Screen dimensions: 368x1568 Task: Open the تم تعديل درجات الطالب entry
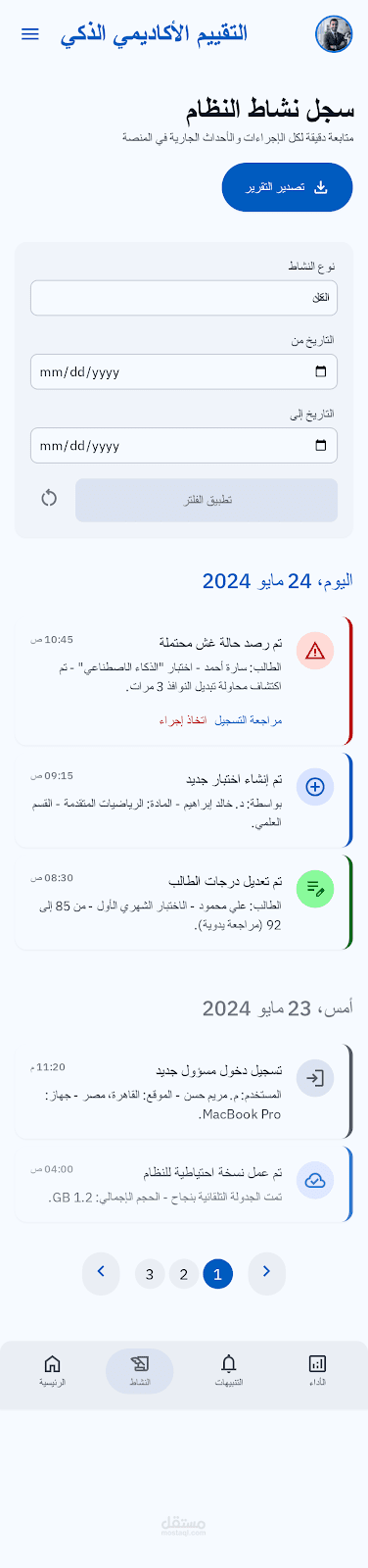coord(184,902)
